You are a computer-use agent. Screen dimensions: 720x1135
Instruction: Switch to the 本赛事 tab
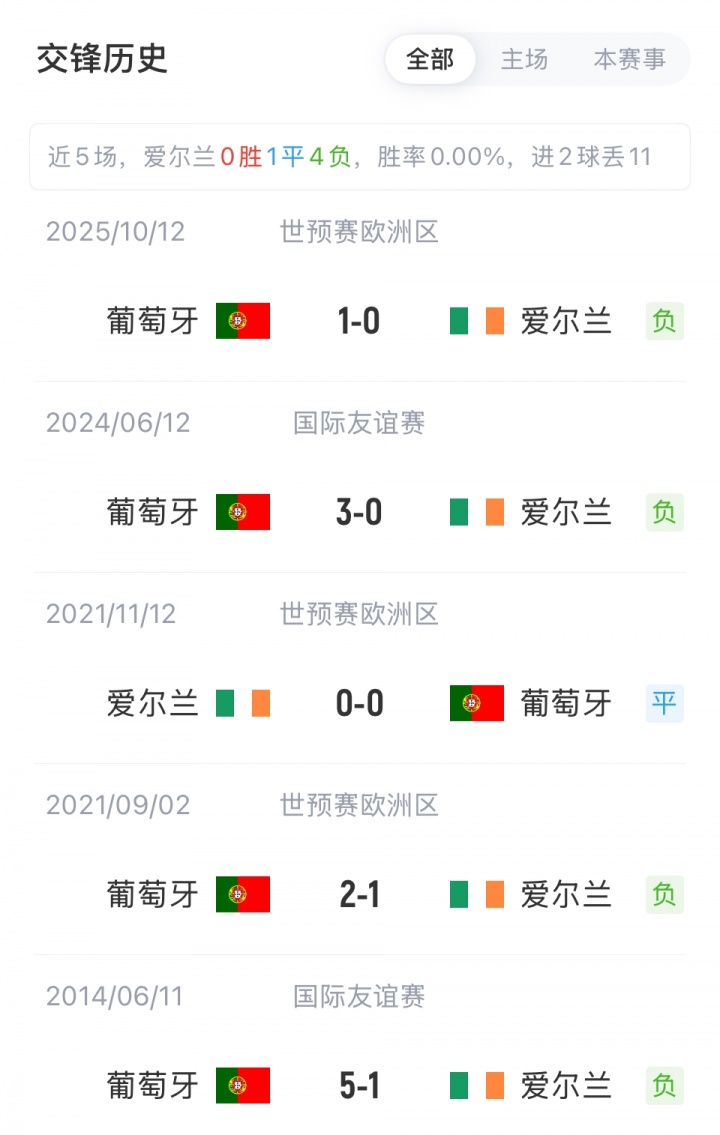click(x=629, y=60)
